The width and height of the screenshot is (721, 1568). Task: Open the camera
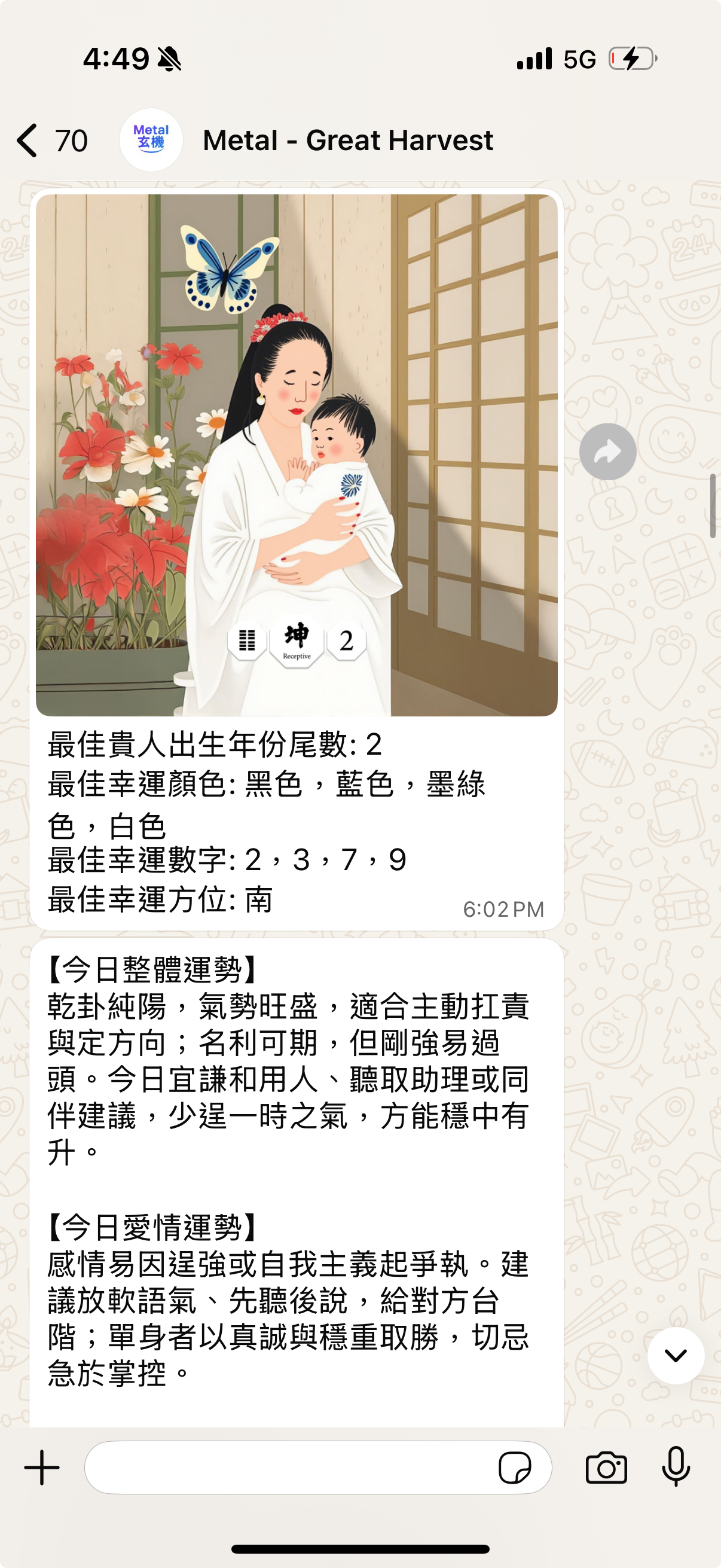click(606, 1468)
